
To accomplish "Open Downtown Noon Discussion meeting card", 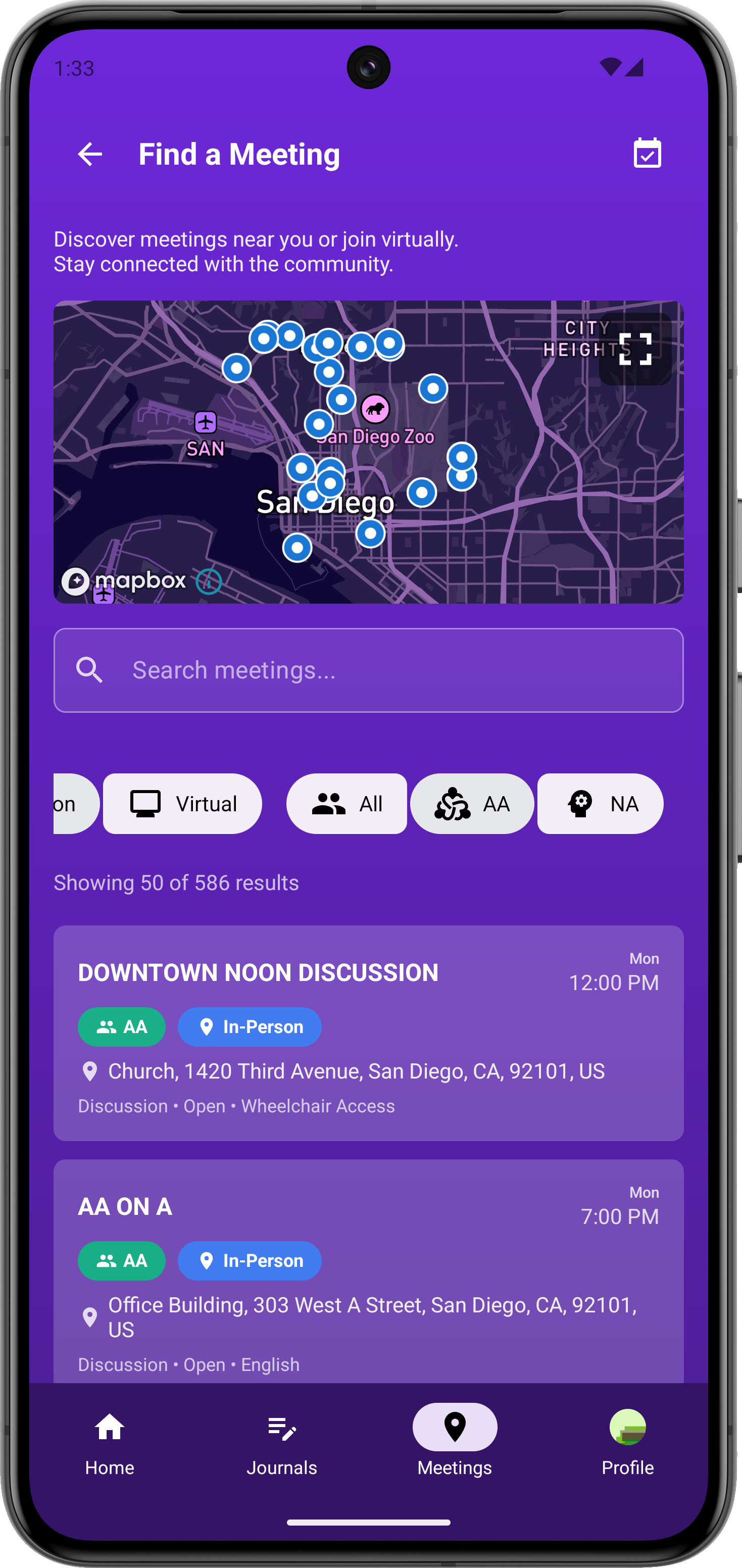I will coord(368,1033).
